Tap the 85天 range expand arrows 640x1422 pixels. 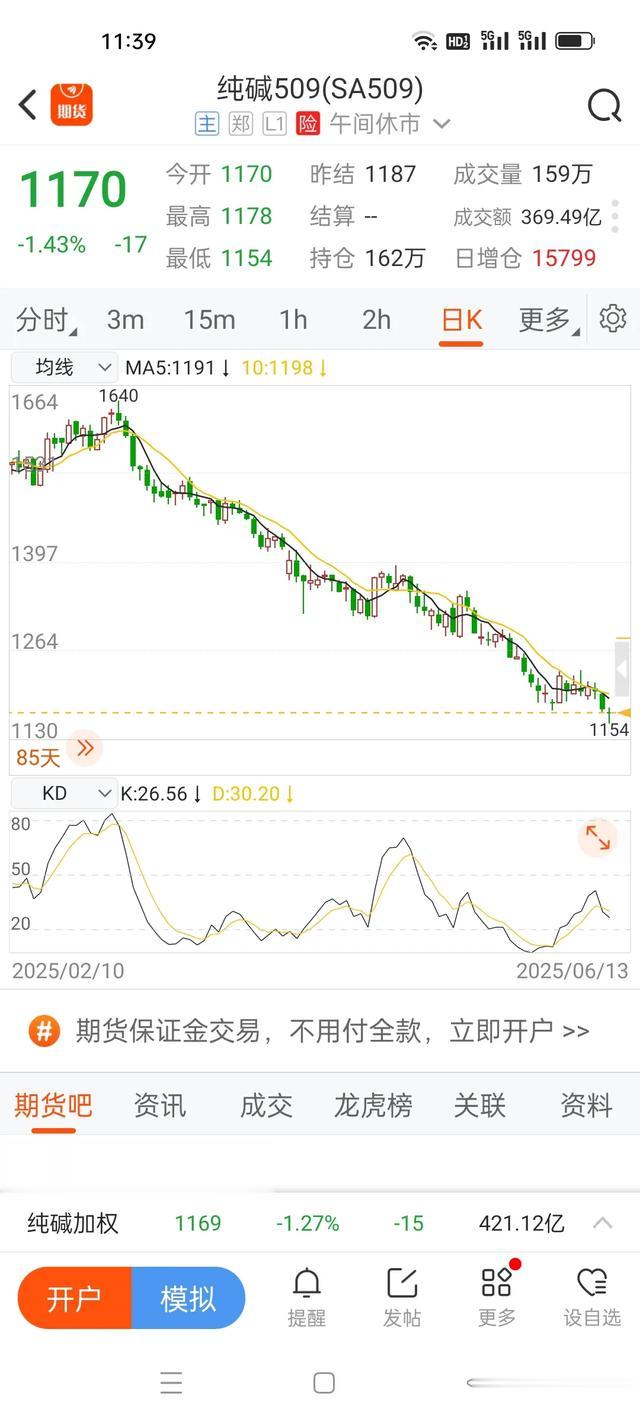coord(85,747)
